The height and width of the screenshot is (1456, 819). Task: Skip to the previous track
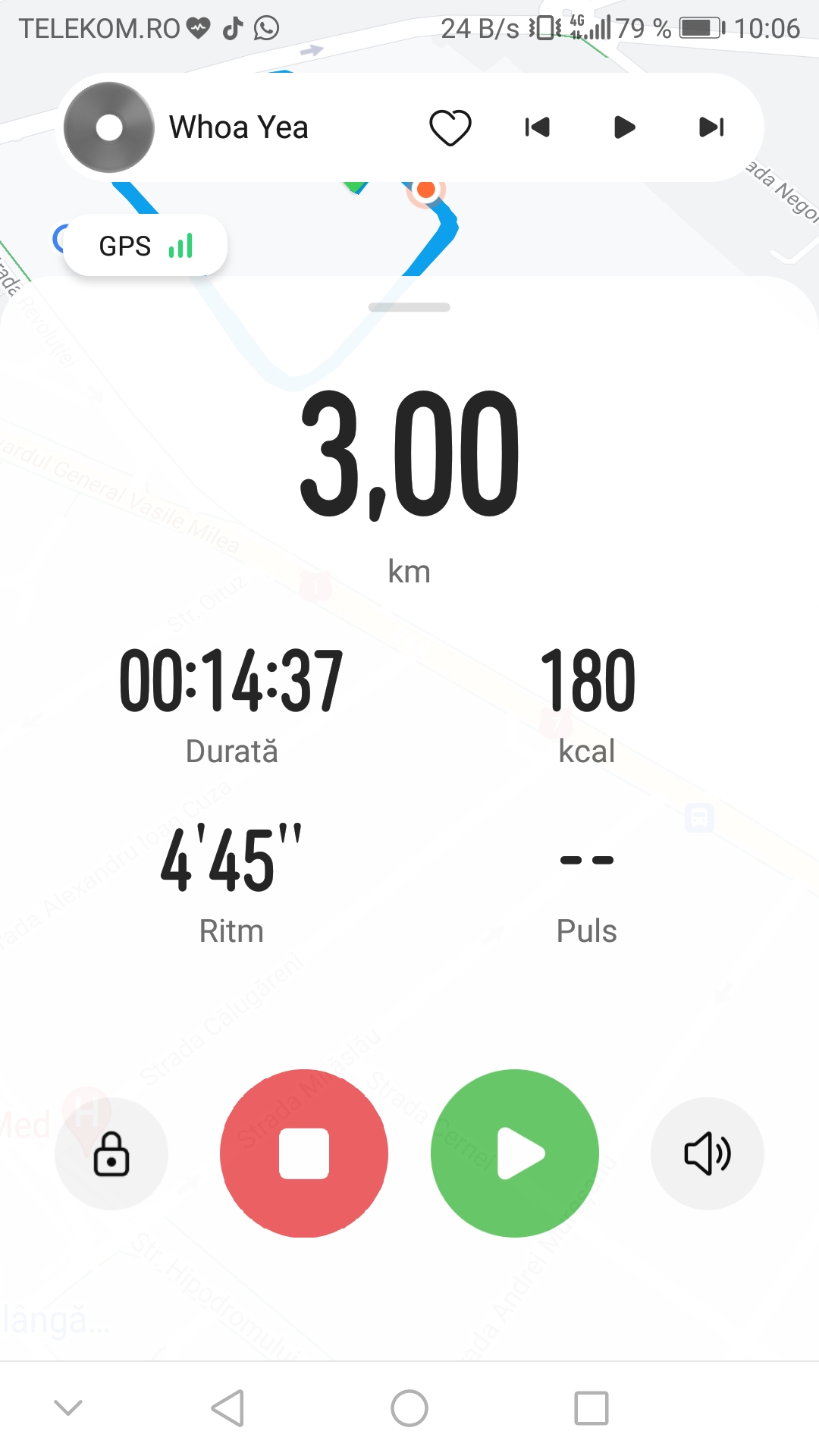click(x=538, y=127)
